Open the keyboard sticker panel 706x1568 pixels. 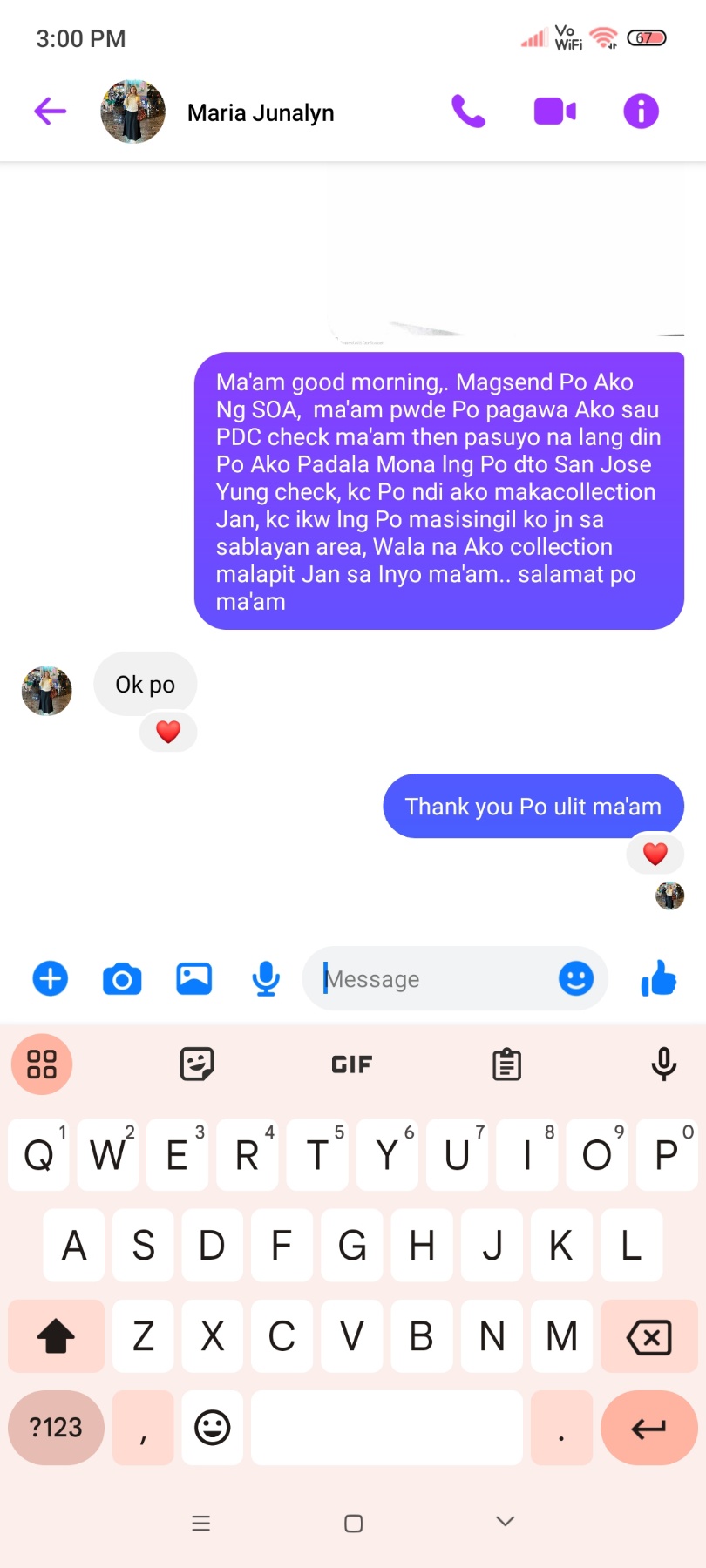tap(197, 1064)
